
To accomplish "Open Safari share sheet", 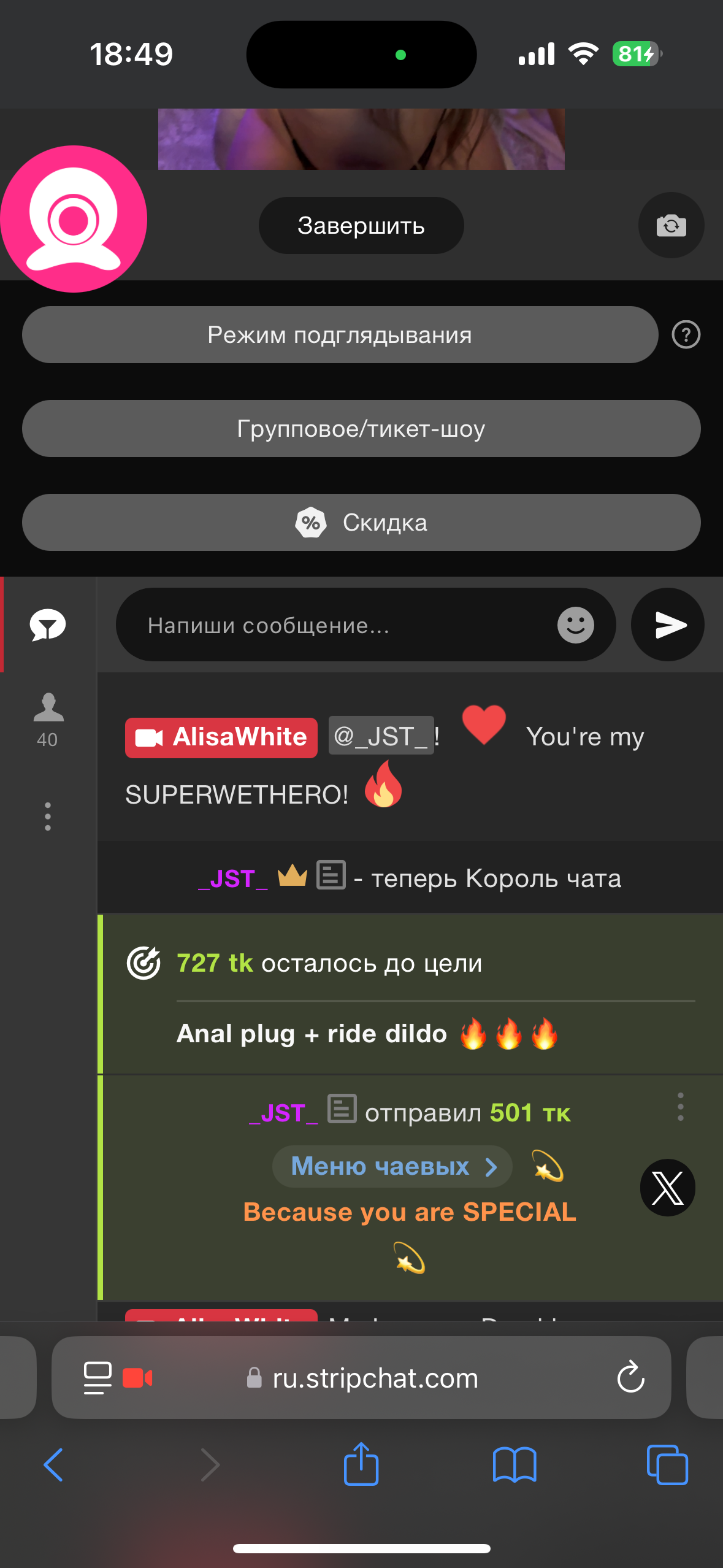I will pyautogui.click(x=361, y=1465).
